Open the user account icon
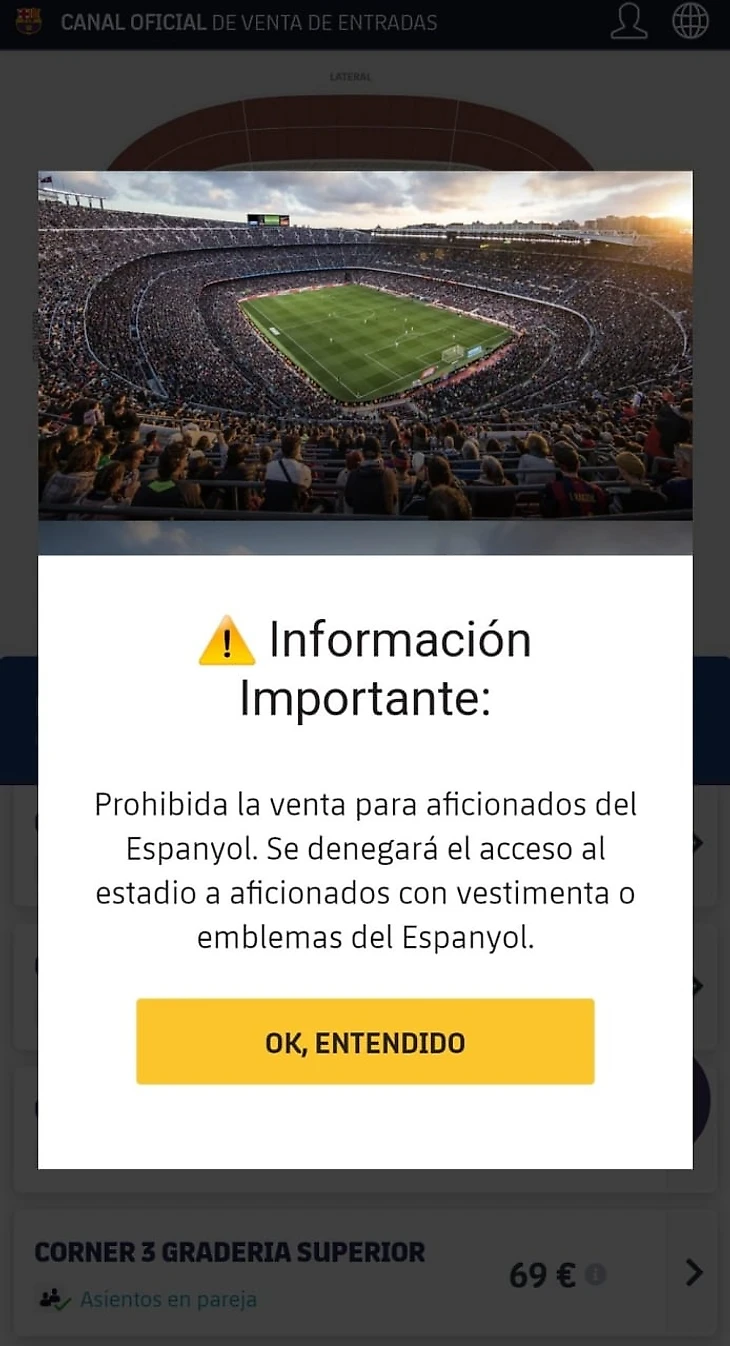Screen dimensions: 730x1346 tap(629, 21)
